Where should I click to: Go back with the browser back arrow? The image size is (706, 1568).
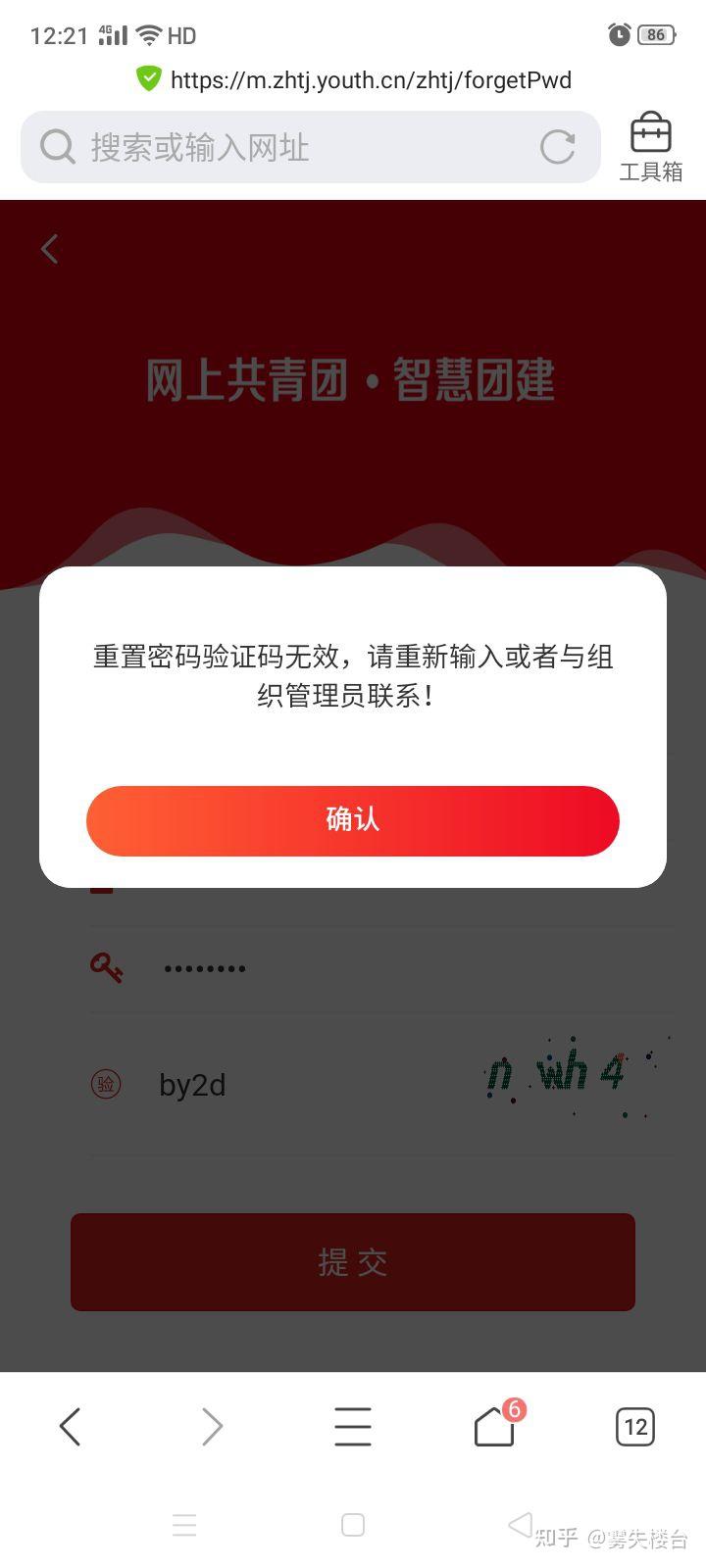click(70, 1427)
